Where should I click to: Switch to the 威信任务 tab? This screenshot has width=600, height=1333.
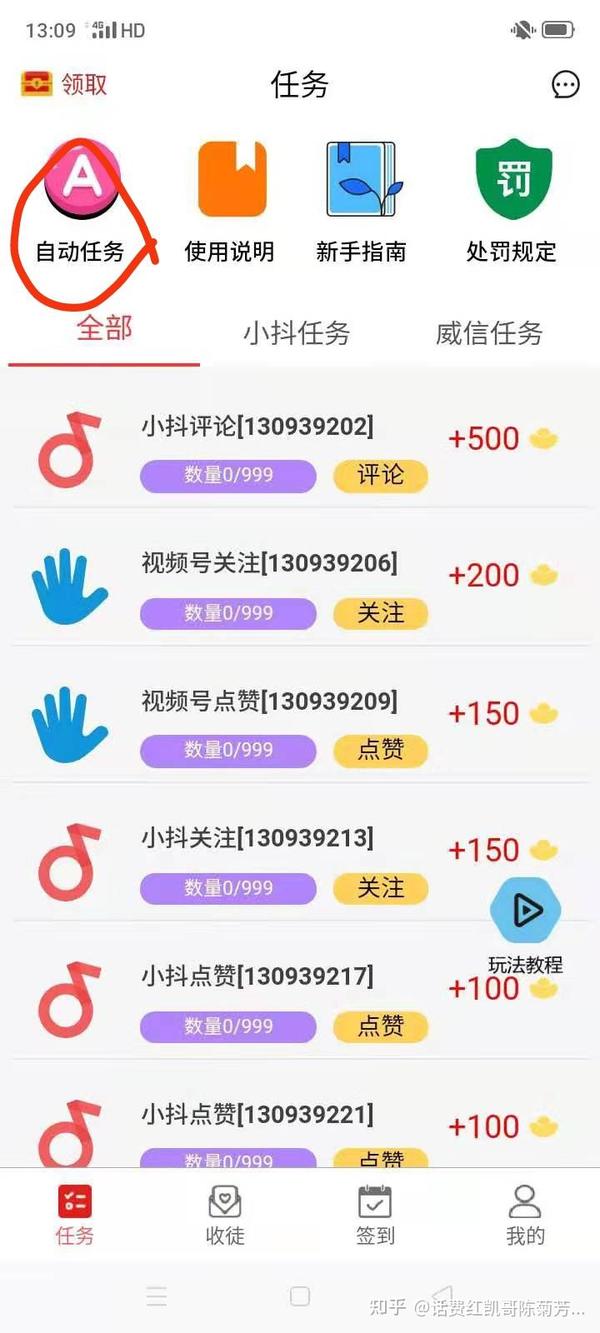tap(489, 333)
